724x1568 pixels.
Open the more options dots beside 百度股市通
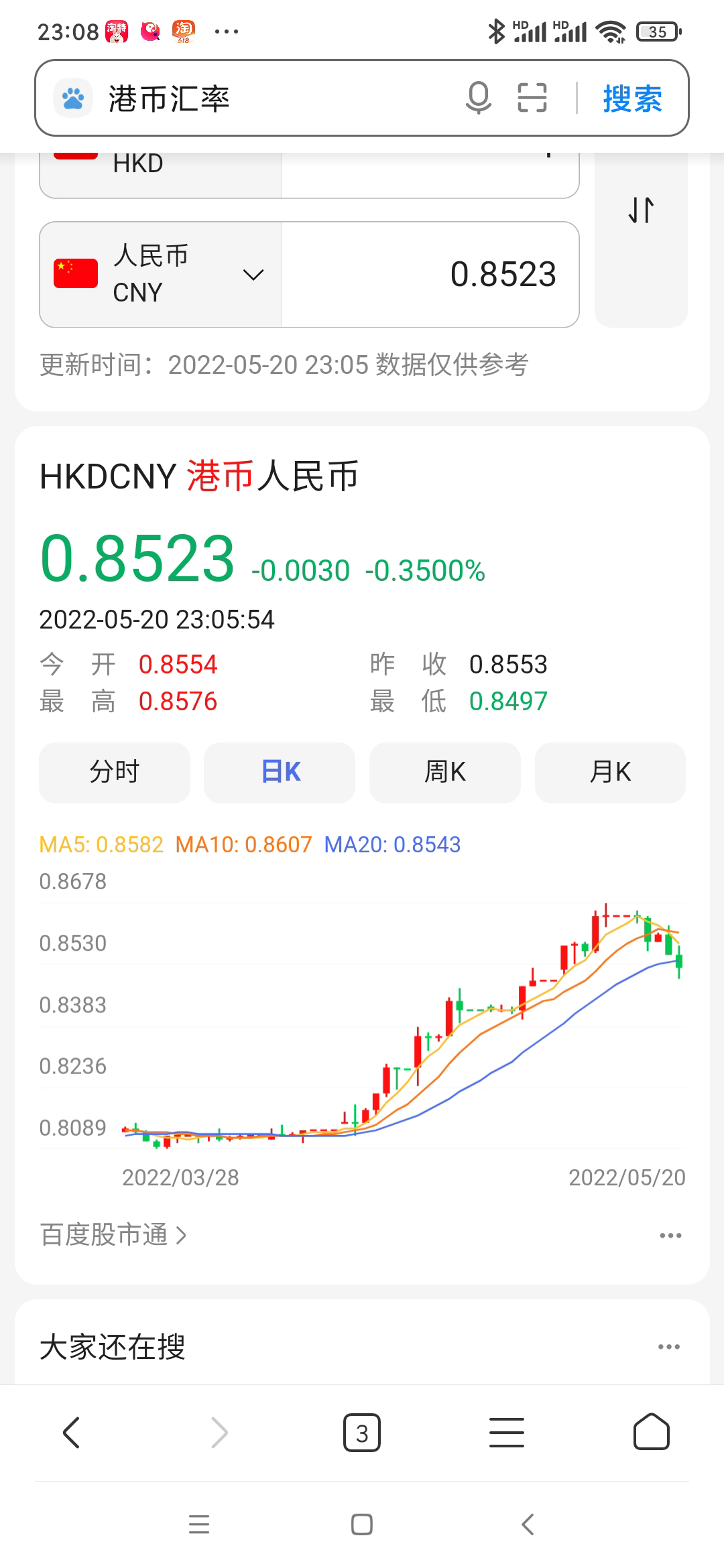pos(670,1235)
